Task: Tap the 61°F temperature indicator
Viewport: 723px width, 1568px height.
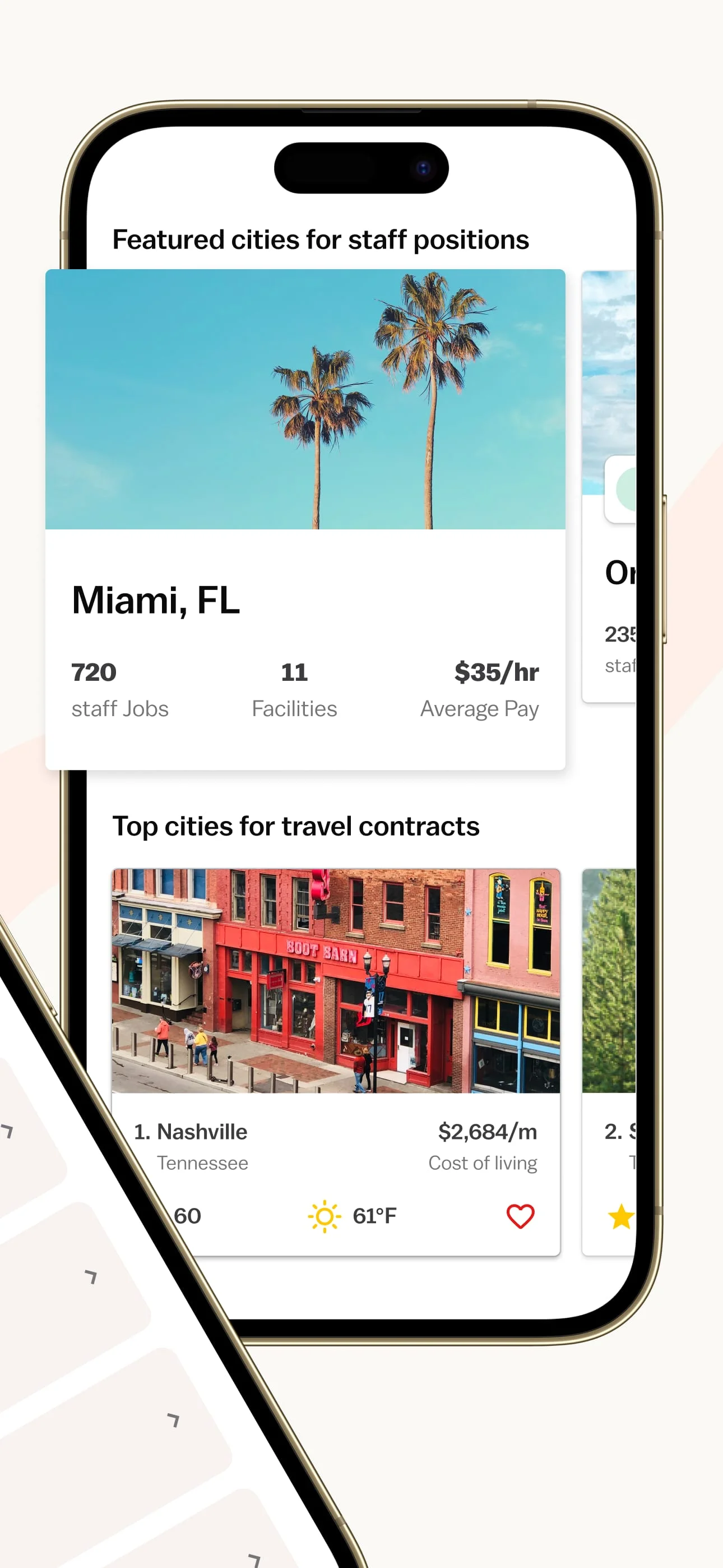Action: (x=374, y=1215)
